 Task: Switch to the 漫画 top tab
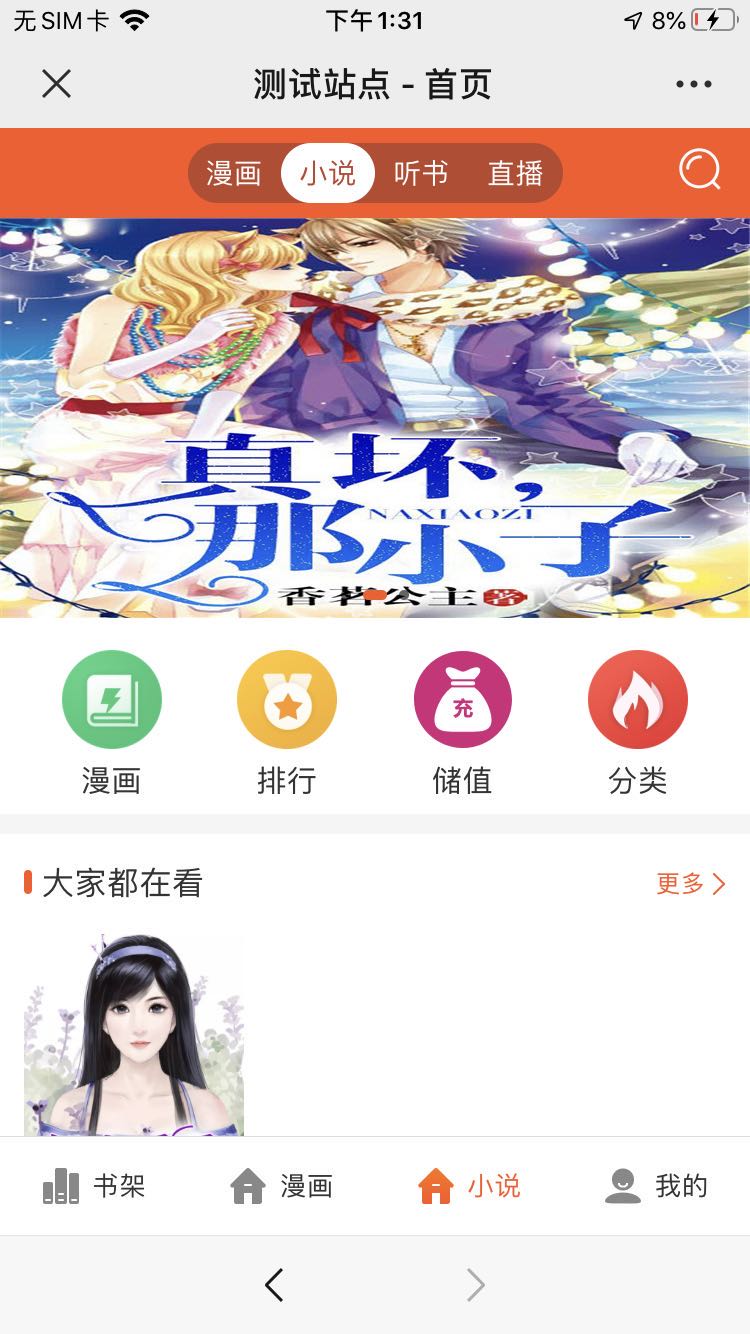[x=234, y=173]
